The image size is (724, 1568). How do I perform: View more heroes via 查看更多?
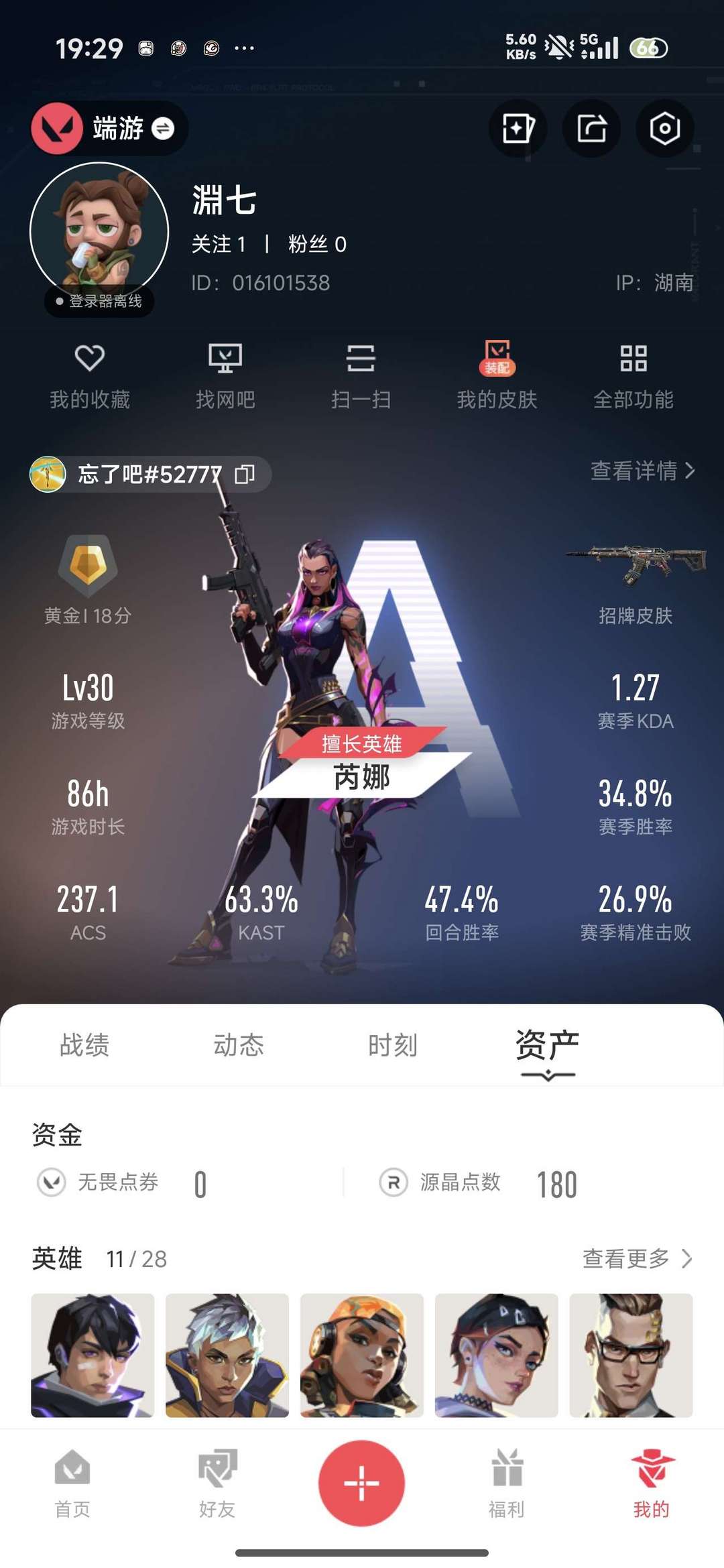637,1259
